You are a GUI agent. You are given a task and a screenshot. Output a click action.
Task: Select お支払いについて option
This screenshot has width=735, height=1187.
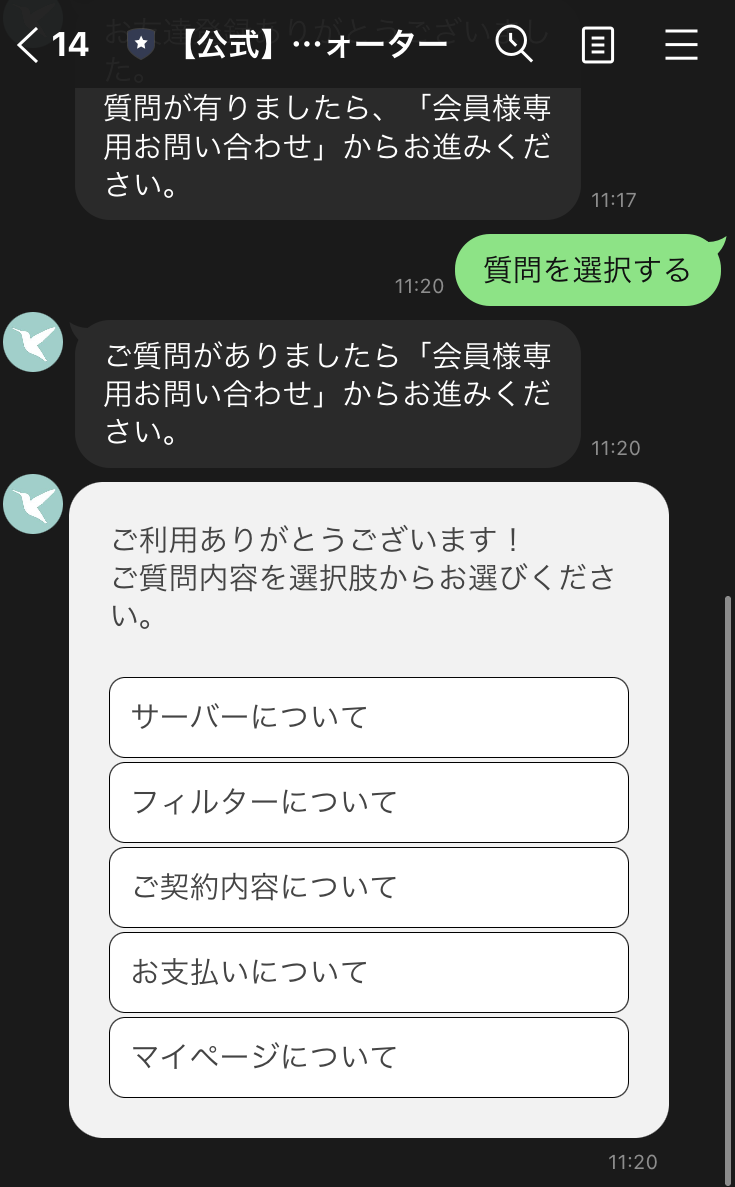[x=369, y=972]
